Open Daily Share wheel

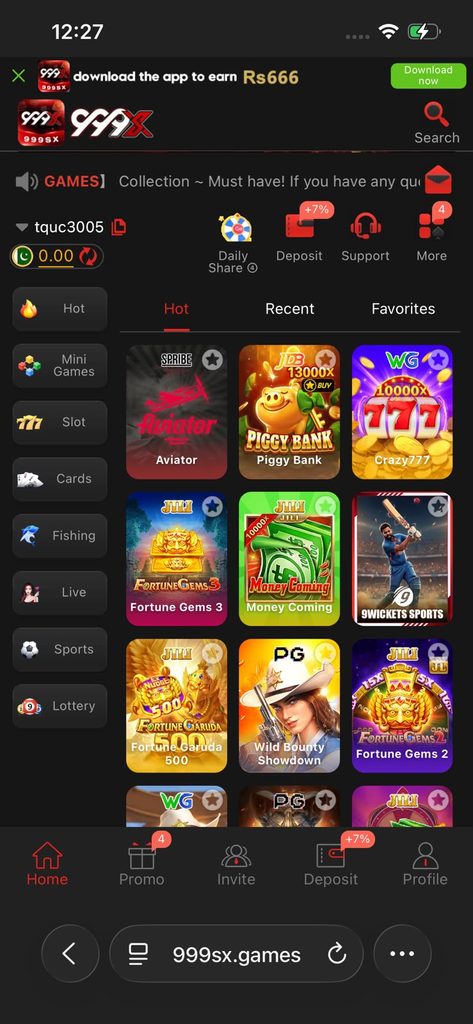coord(233,243)
